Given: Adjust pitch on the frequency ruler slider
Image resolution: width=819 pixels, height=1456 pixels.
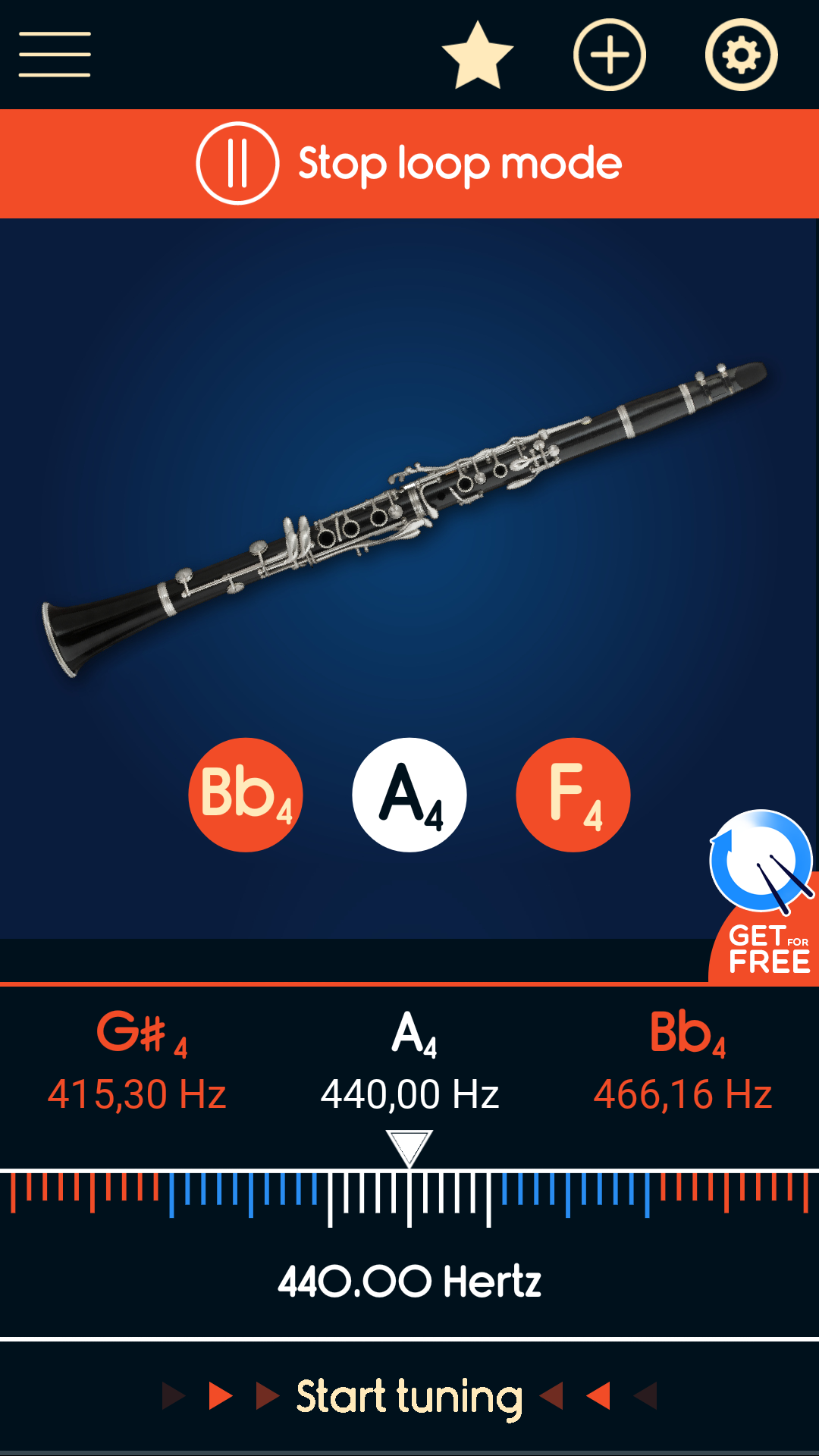Looking at the screenshot, I should pyautogui.click(x=409, y=1189).
